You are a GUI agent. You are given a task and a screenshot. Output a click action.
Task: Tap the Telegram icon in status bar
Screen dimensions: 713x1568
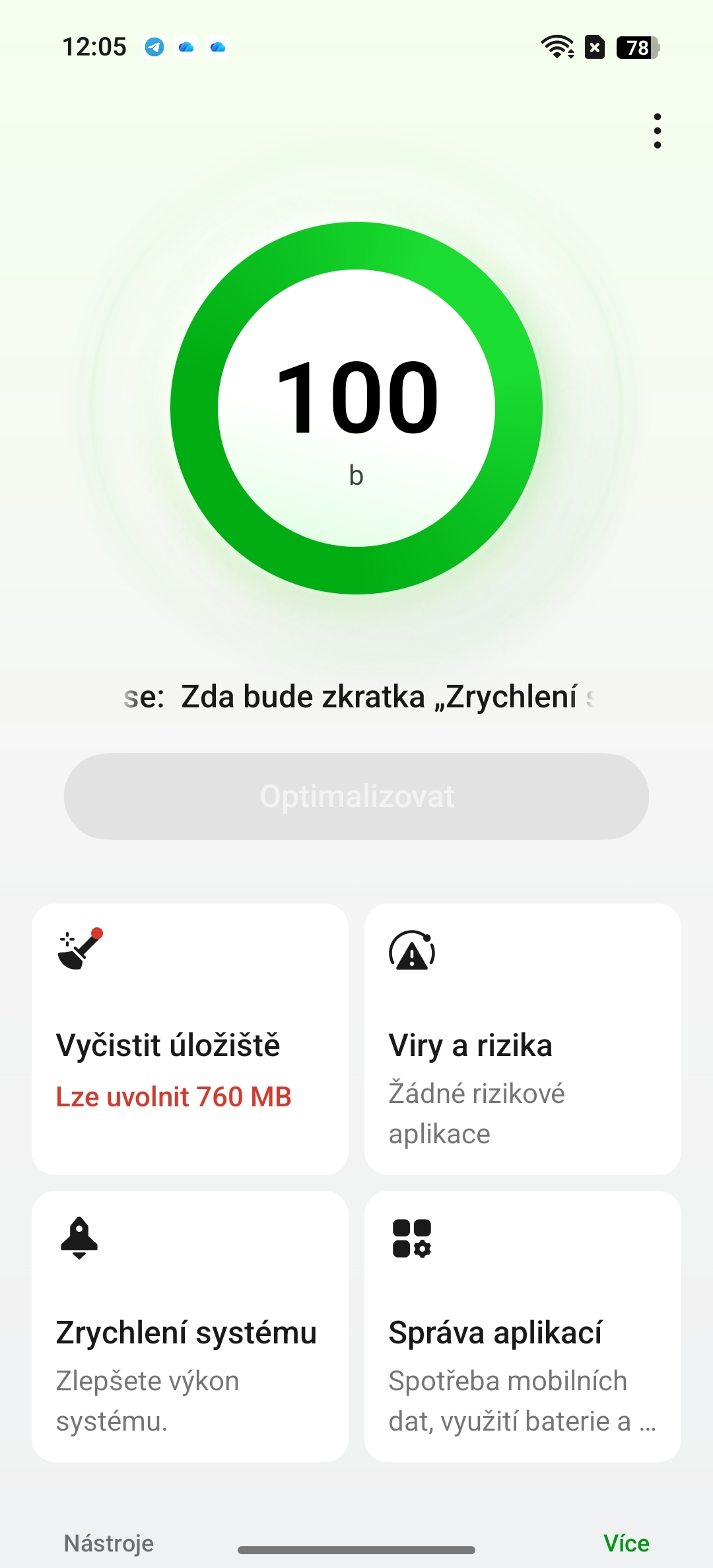[x=154, y=47]
